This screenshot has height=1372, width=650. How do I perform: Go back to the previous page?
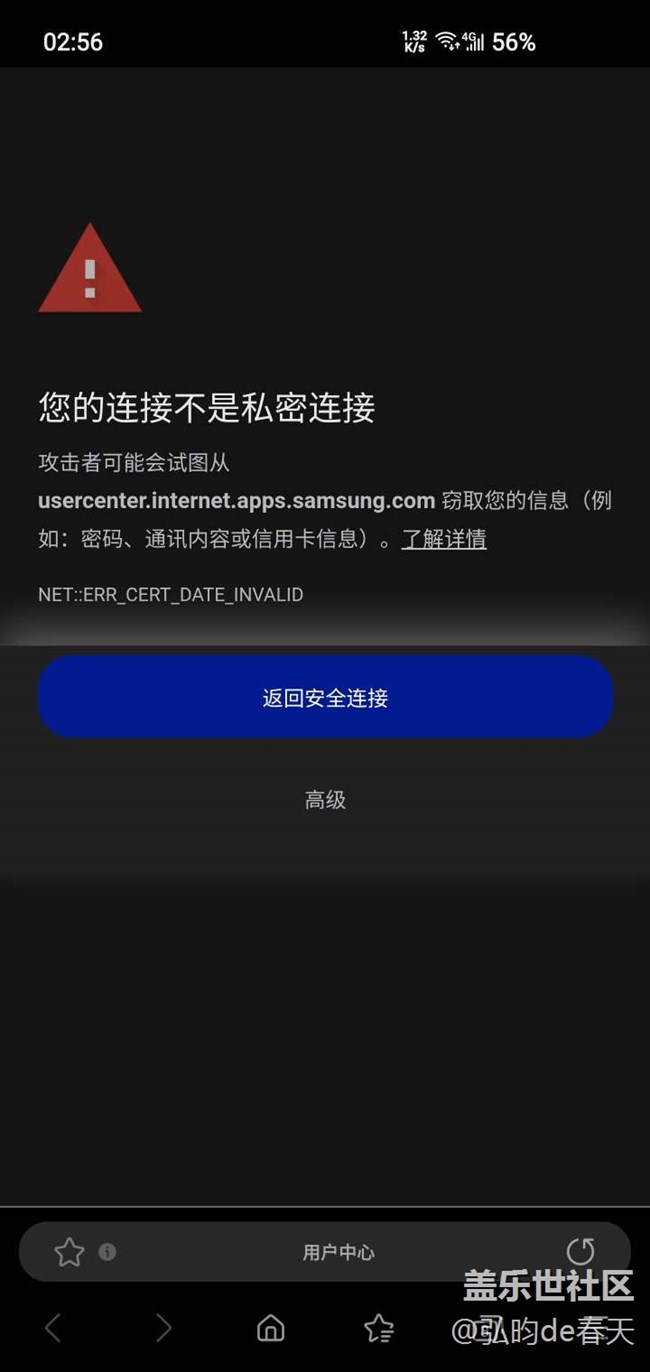pos(53,1328)
